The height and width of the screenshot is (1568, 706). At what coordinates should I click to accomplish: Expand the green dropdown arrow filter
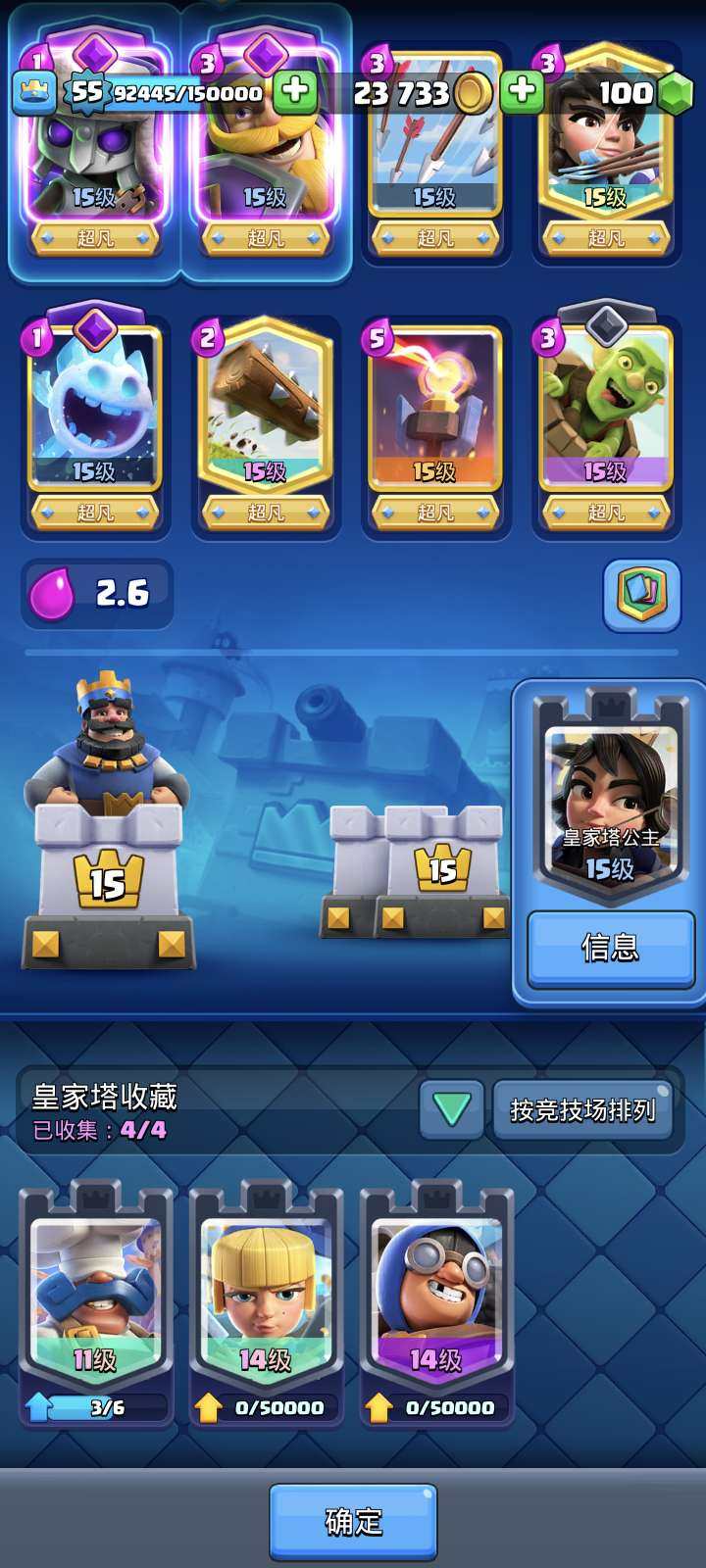click(451, 1109)
